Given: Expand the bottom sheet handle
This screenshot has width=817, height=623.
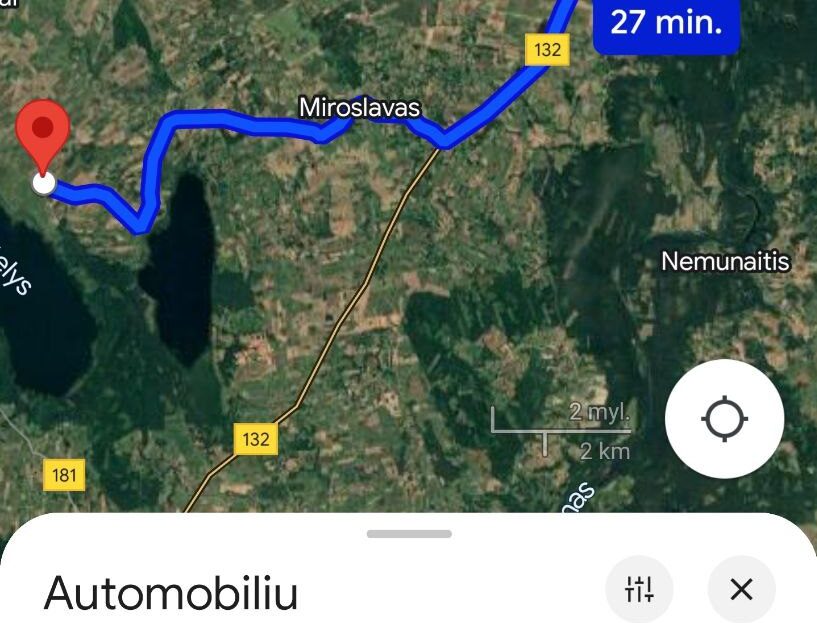Looking at the screenshot, I should (408, 534).
